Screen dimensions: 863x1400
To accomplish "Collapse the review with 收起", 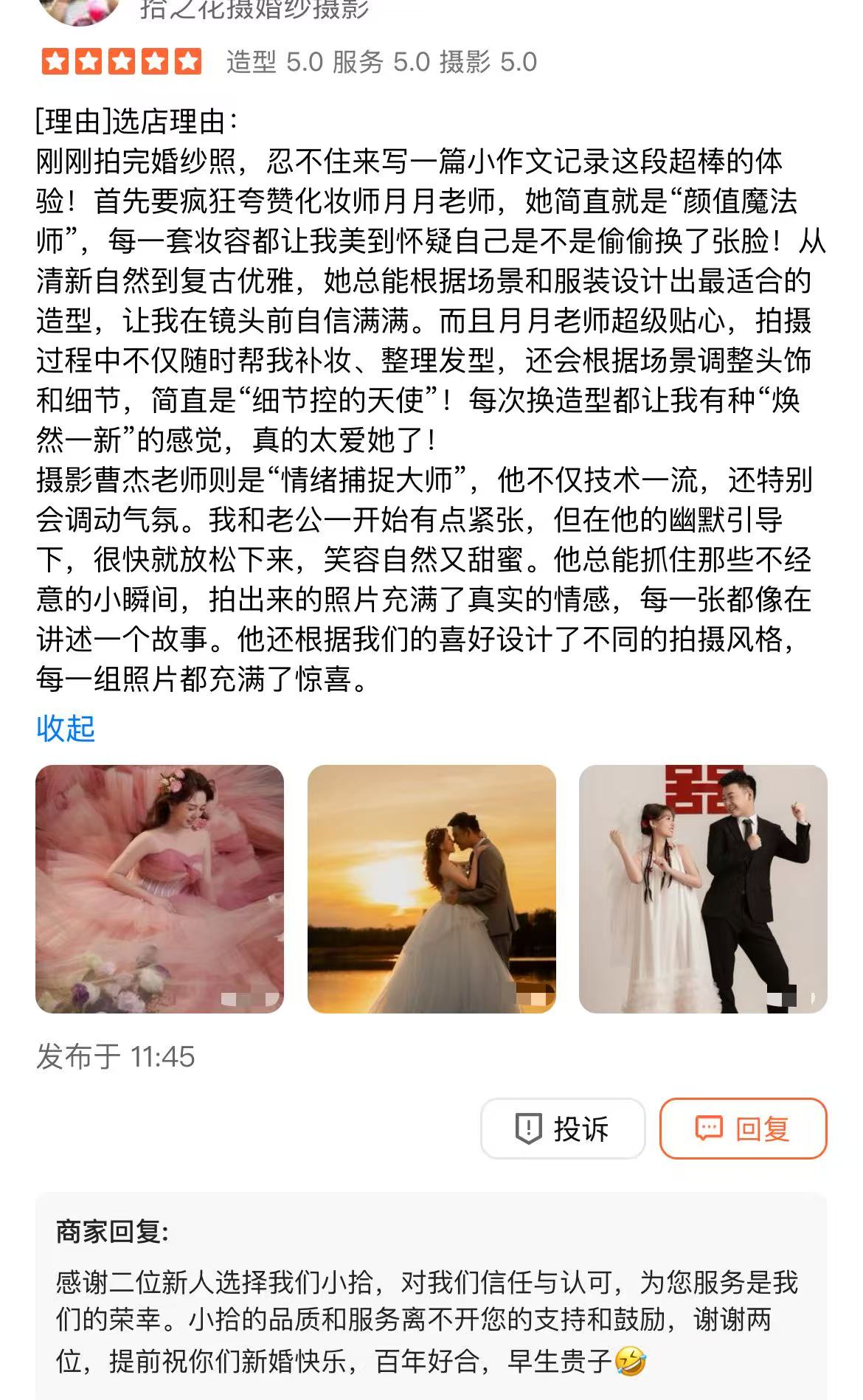I will pos(66,729).
